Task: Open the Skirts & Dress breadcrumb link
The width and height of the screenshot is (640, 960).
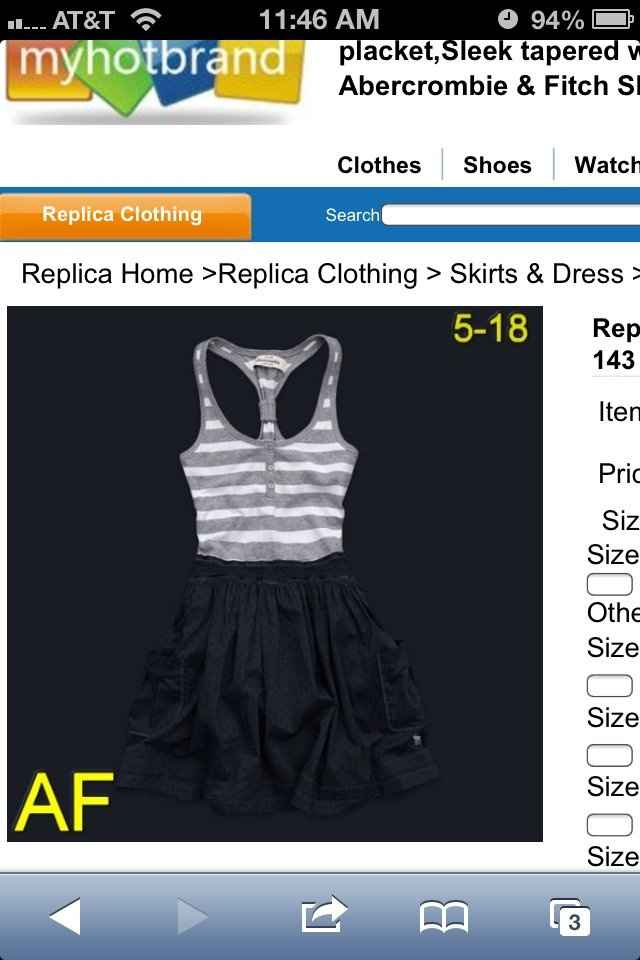Action: click(x=536, y=274)
